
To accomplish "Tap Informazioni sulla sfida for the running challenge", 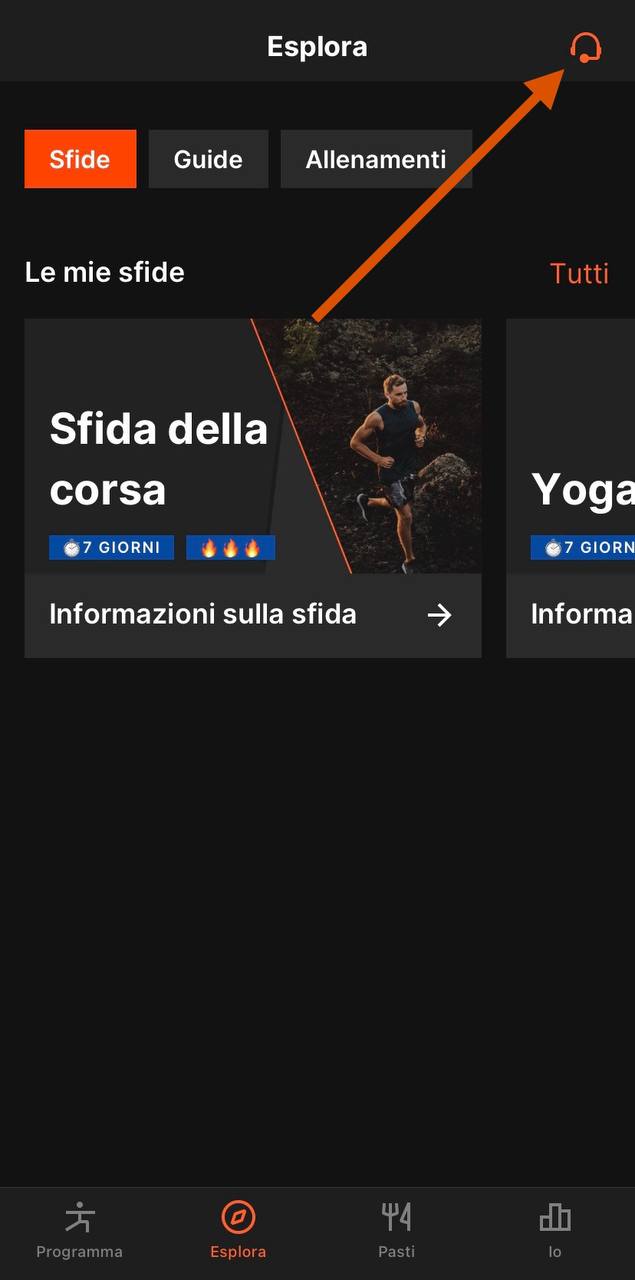I will [x=252, y=615].
